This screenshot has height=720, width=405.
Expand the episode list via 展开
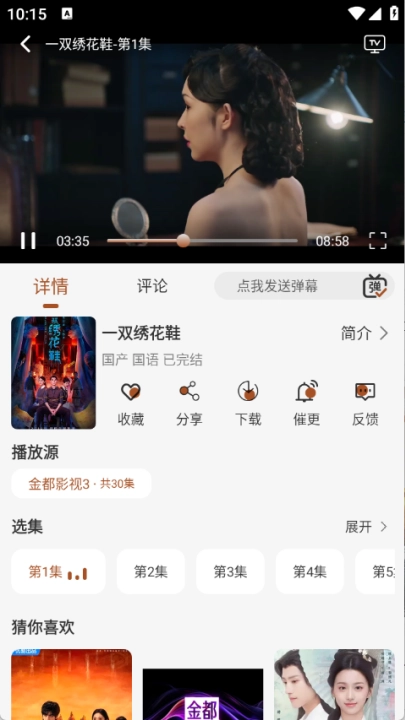pyautogui.click(x=366, y=527)
